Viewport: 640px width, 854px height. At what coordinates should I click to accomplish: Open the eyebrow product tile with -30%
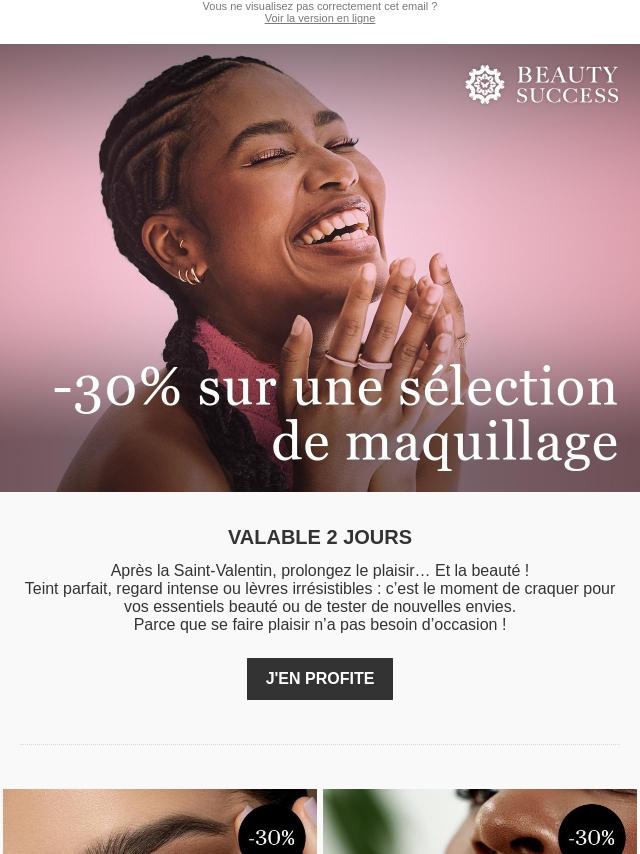click(160, 822)
